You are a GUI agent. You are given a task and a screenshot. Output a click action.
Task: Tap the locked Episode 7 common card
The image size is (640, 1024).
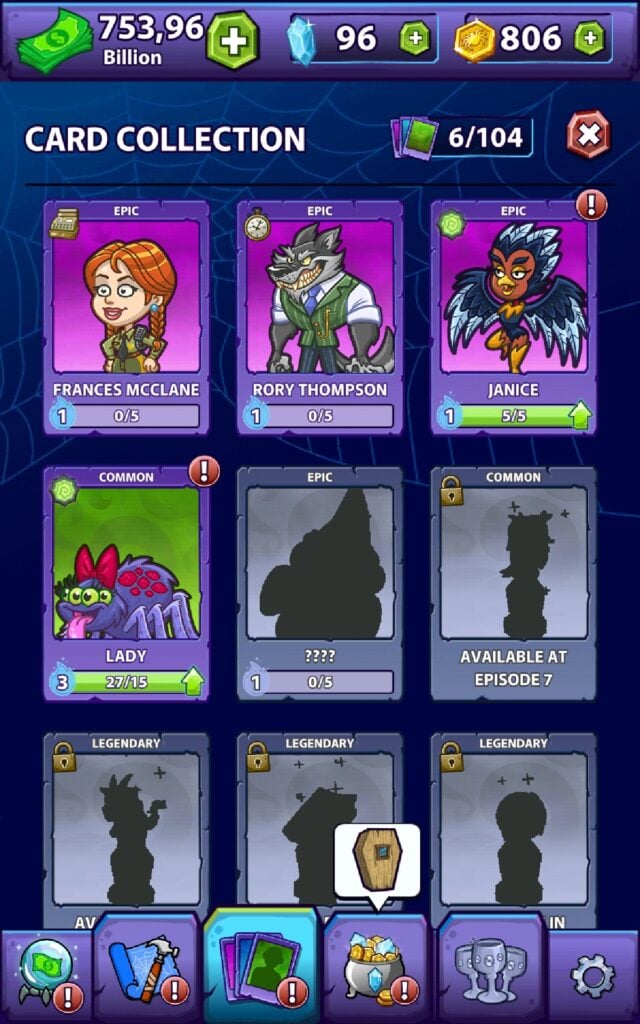(x=514, y=583)
